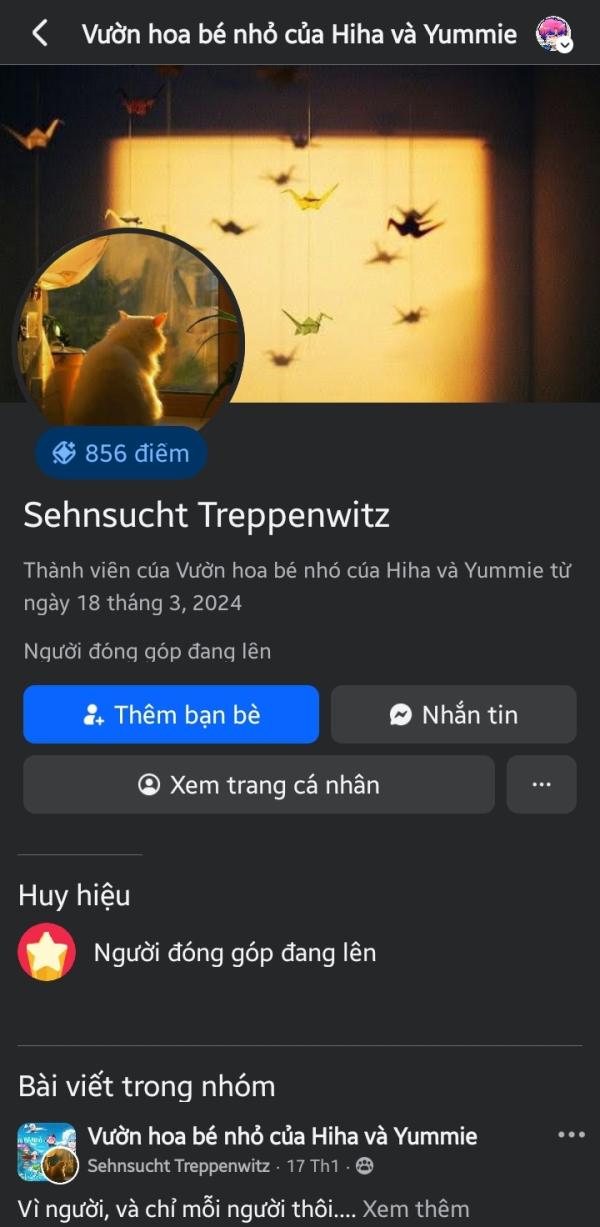Open the three-dot options beside Xem trang cá nhân

(x=542, y=784)
